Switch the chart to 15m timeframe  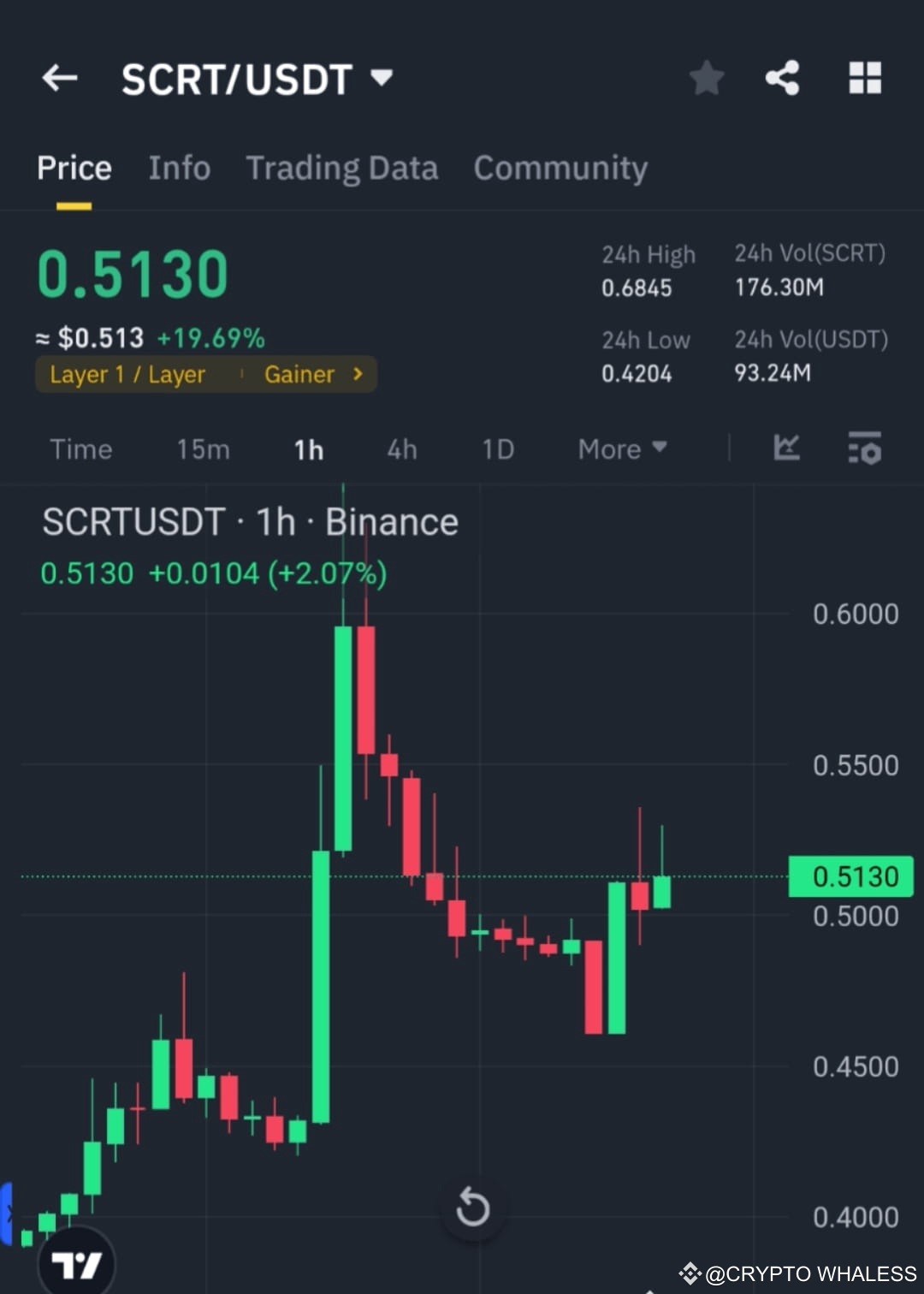(203, 449)
